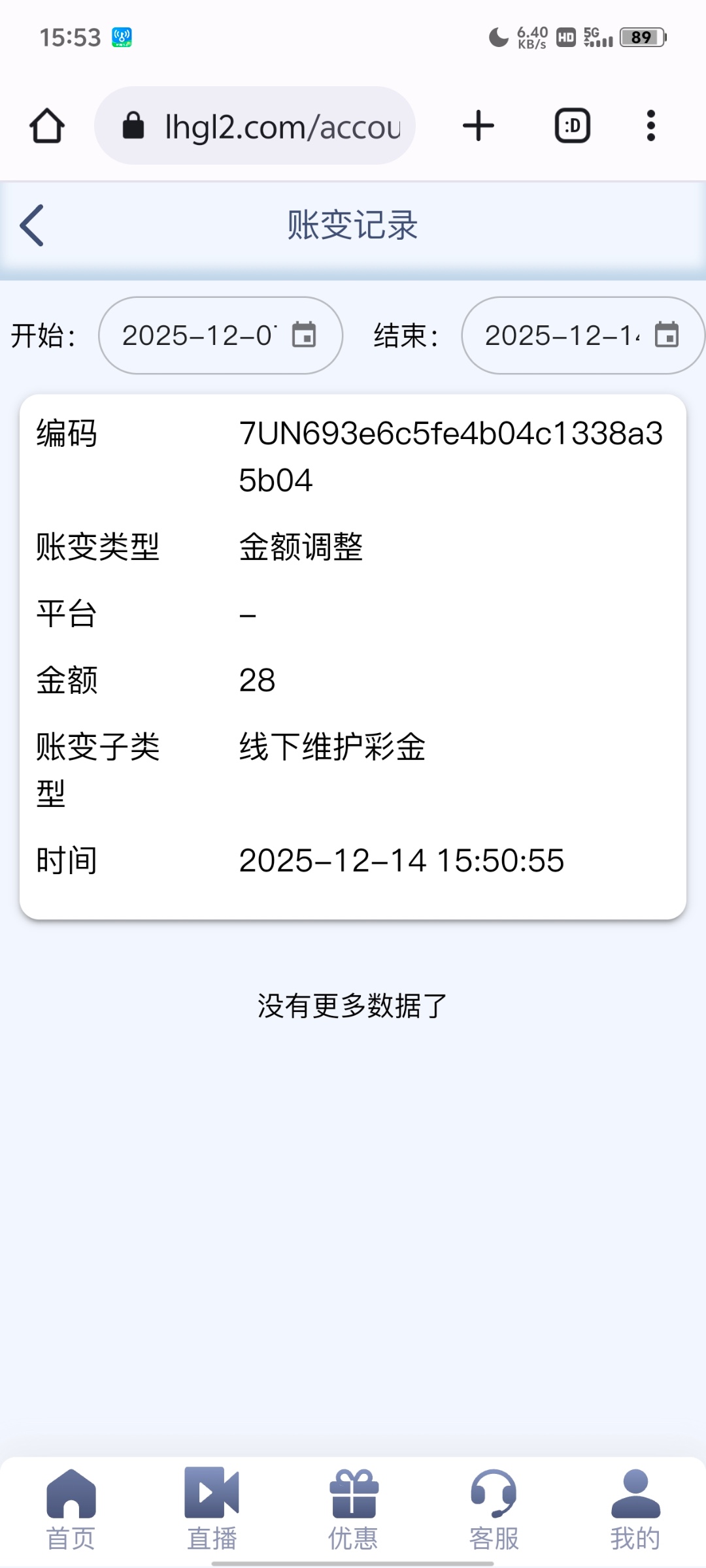The image size is (706, 1568).
Task: Switch to the 直播 tab
Action: (212, 1511)
